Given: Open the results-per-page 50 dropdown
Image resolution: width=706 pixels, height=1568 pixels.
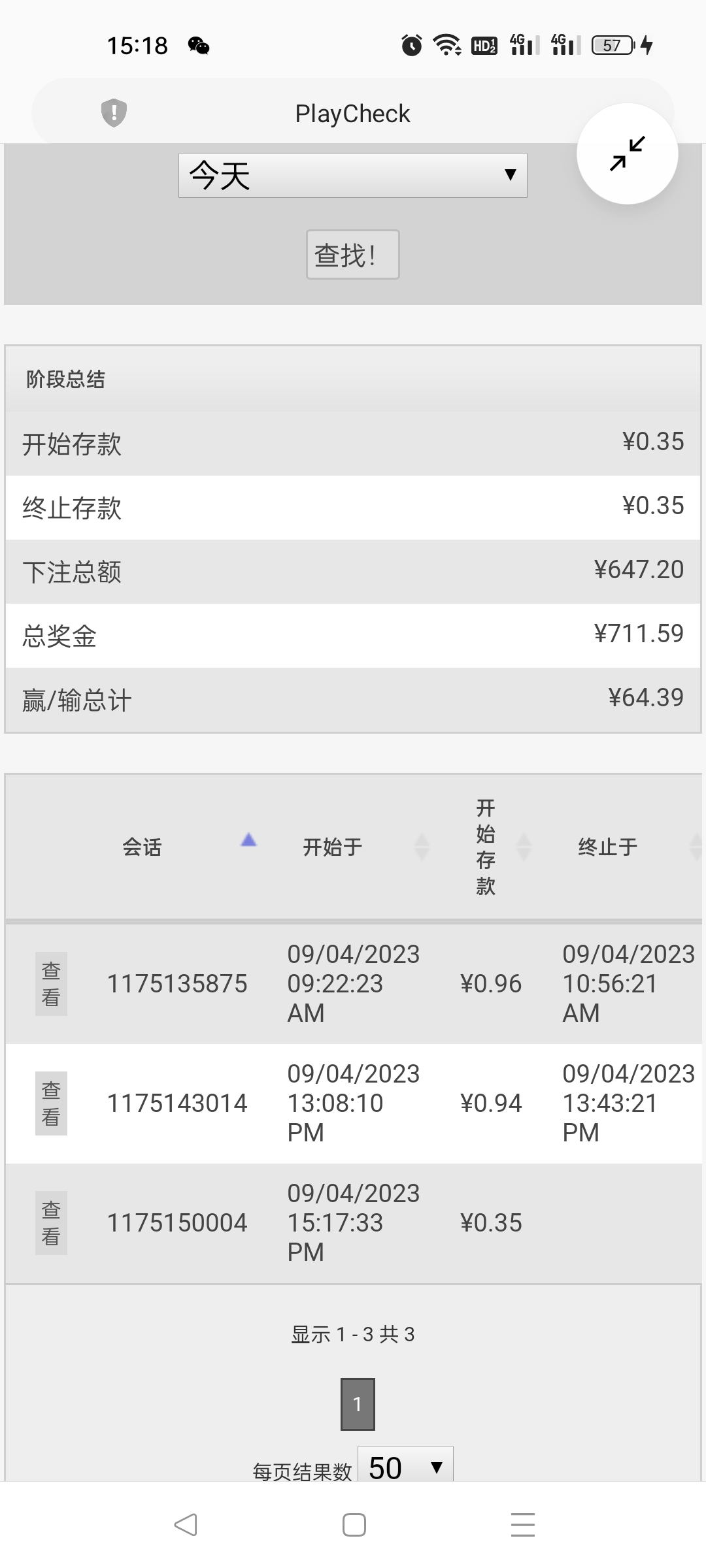Looking at the screenshot, I should point(405,1467).
